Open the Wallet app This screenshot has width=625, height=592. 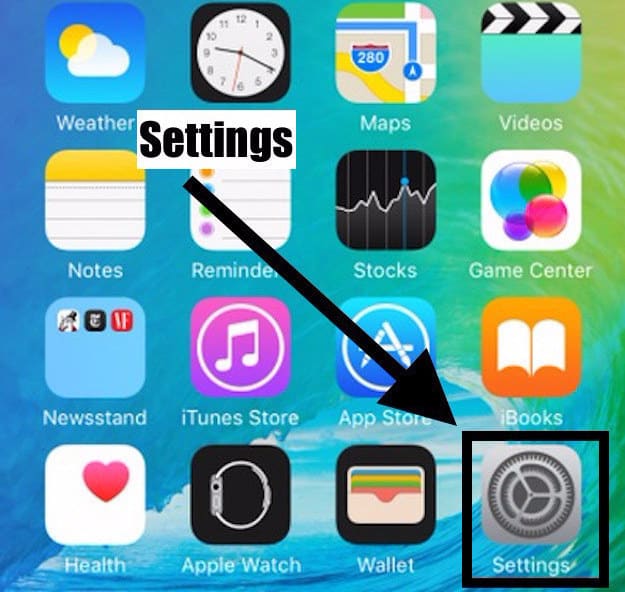[384, 495]
